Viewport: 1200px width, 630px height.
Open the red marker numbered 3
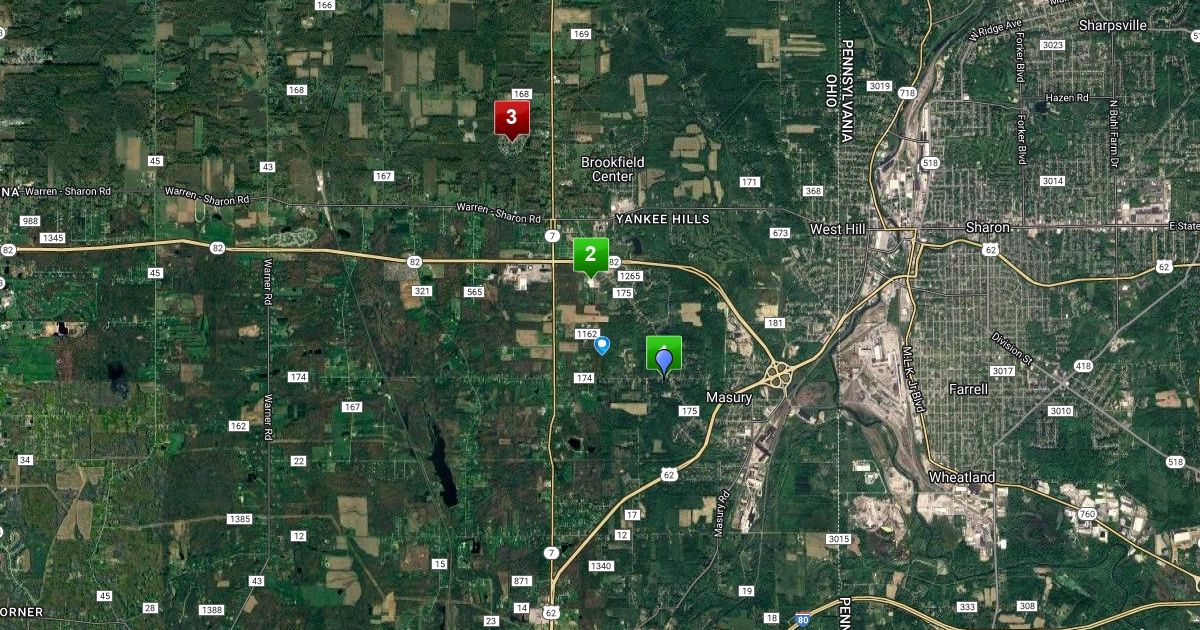point(511,118)
